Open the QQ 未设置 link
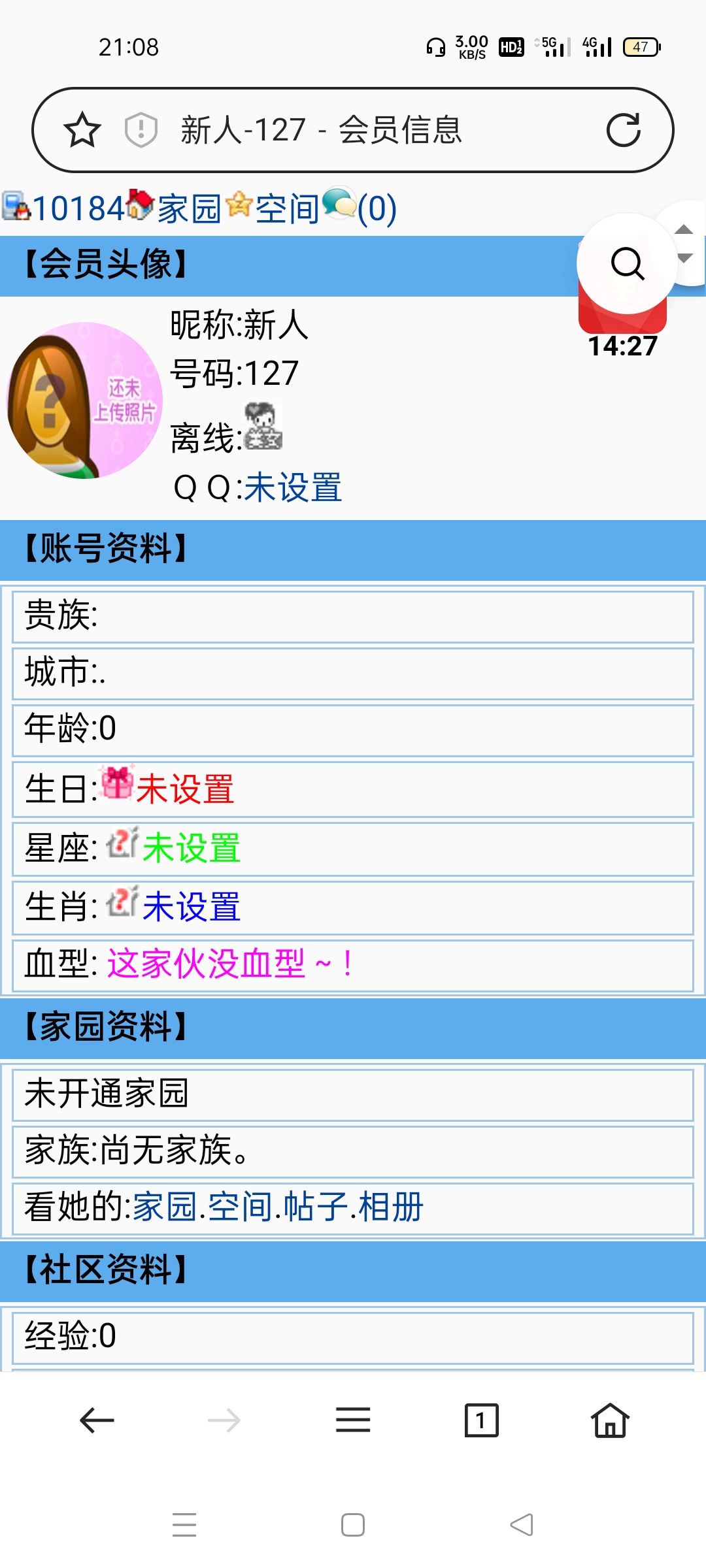The width and height of the screenshot is (706, 1568). click(x=293, y=487)
